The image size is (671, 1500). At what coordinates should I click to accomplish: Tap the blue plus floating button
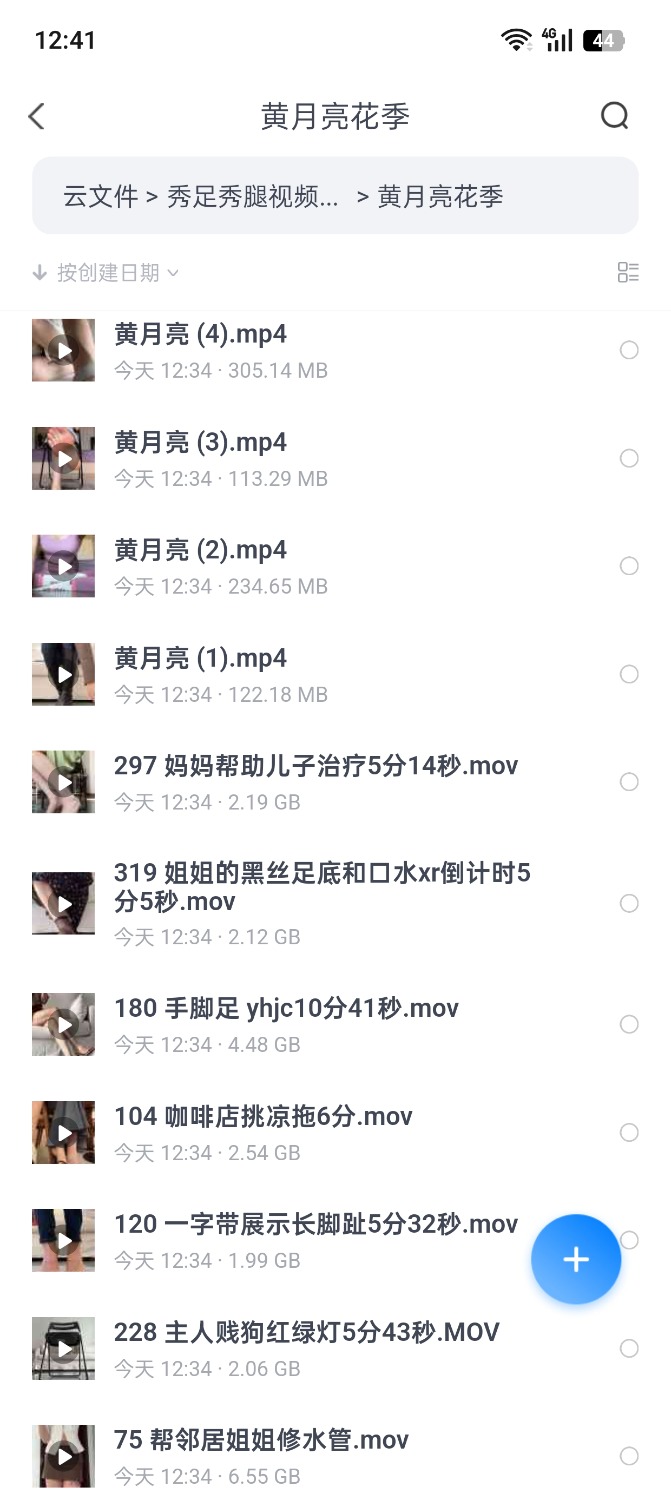576,1259
